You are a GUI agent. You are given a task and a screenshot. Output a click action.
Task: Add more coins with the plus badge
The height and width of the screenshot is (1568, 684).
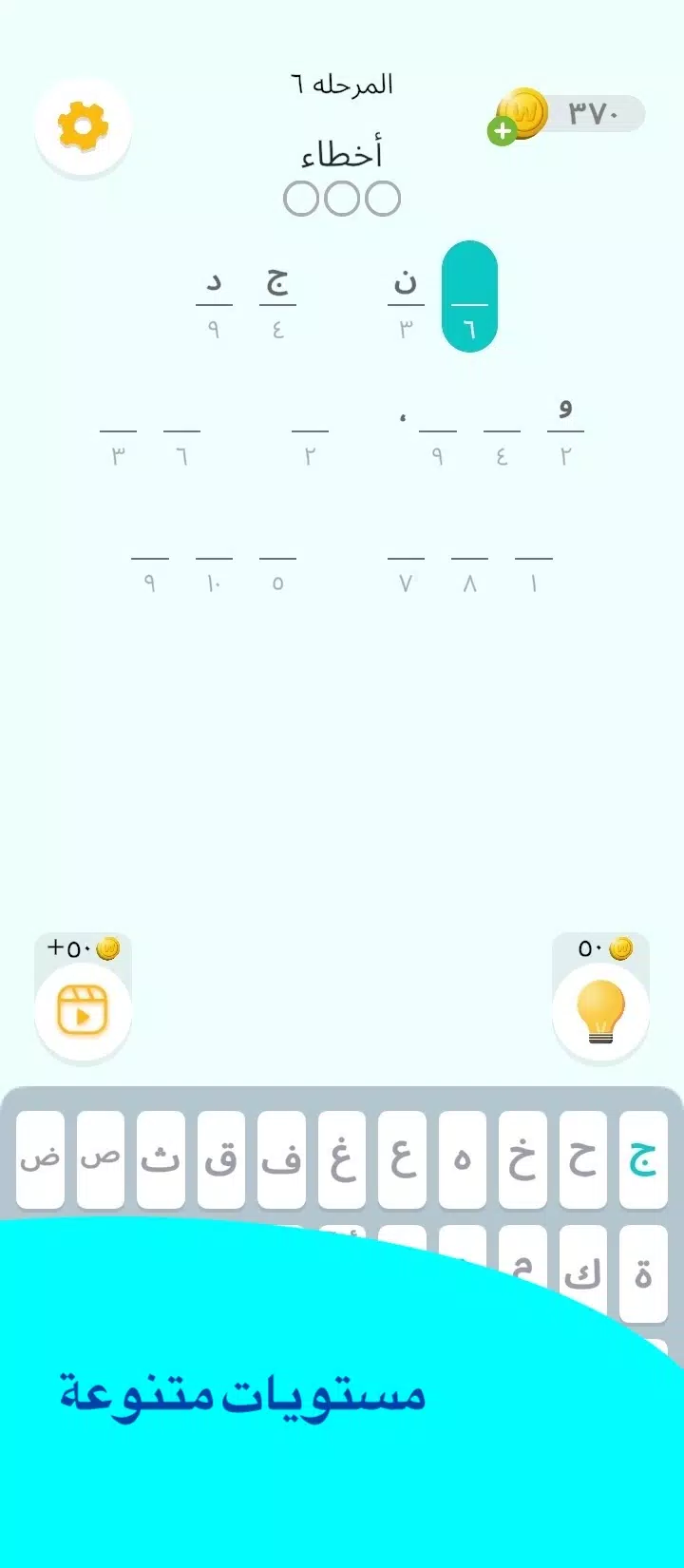point(502,131)
